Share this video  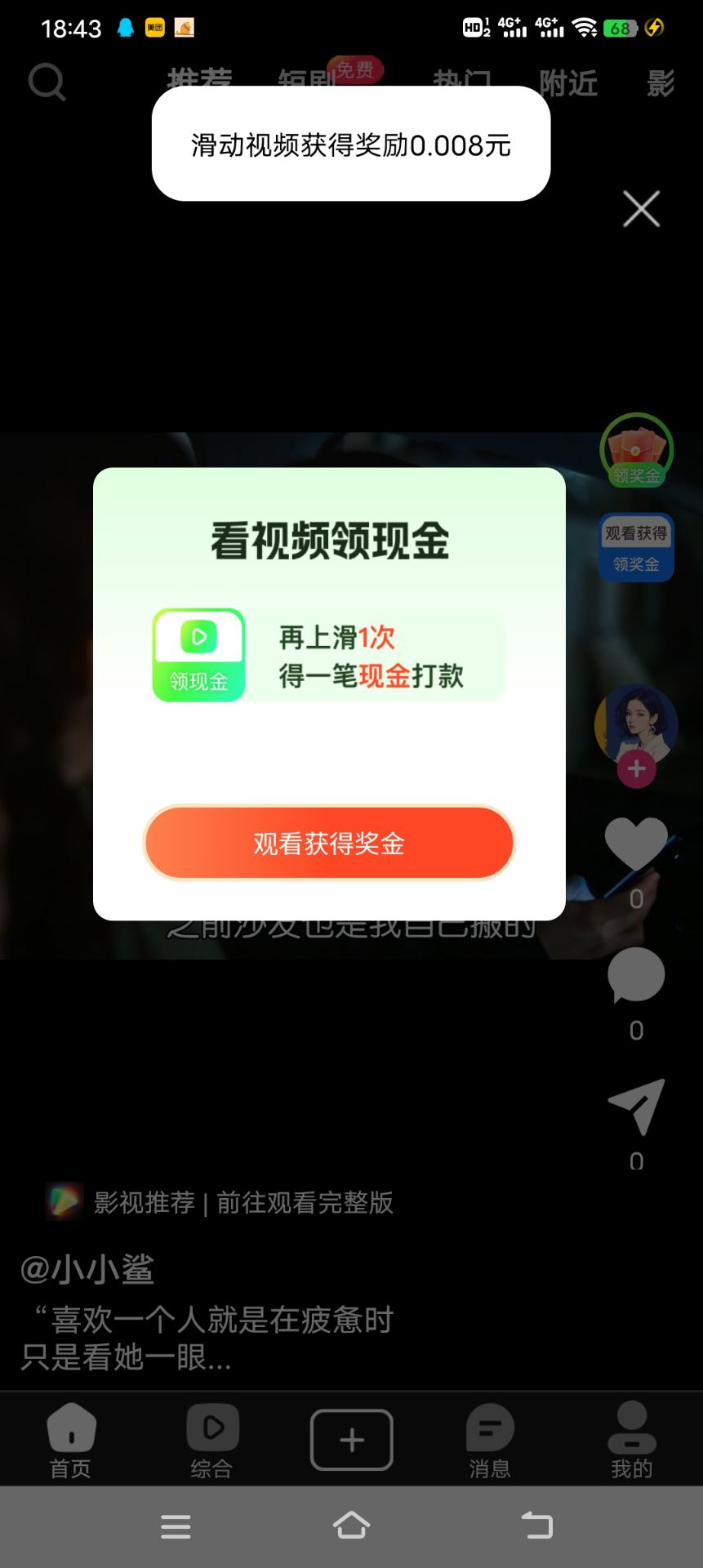(x=636, y=1106)
